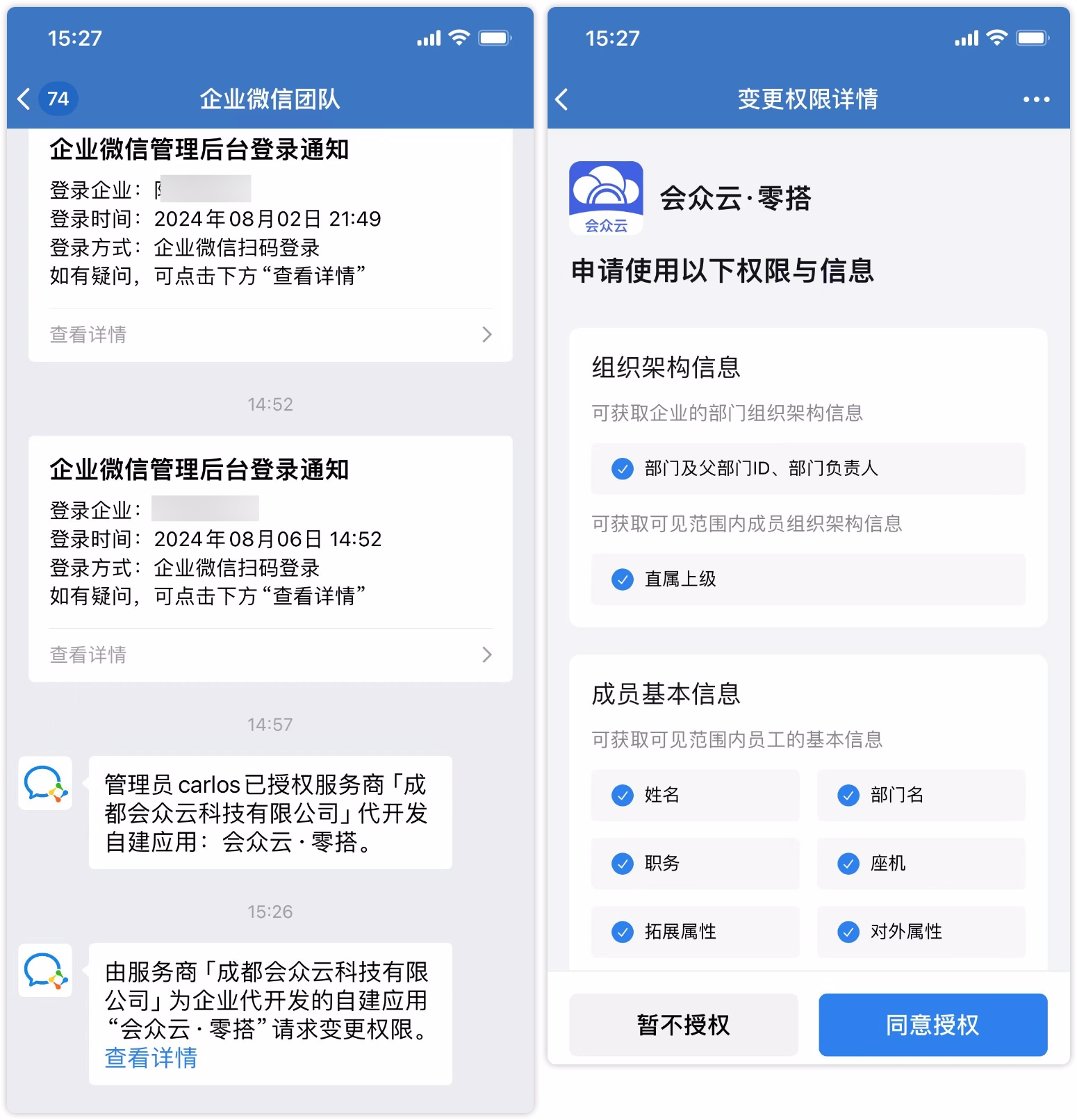1077x1120 pixels.
Task: Approve with 同意授权 button
Action: point(932,1025)
